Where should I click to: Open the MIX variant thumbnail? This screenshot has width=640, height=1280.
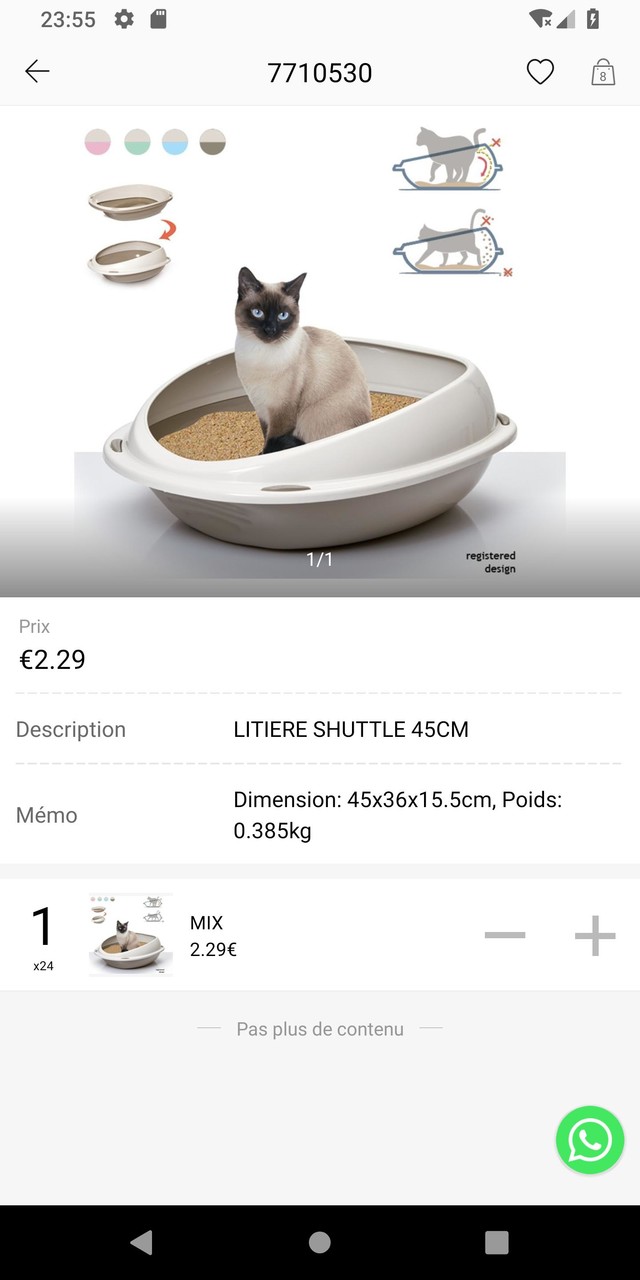tap(130, 935)
